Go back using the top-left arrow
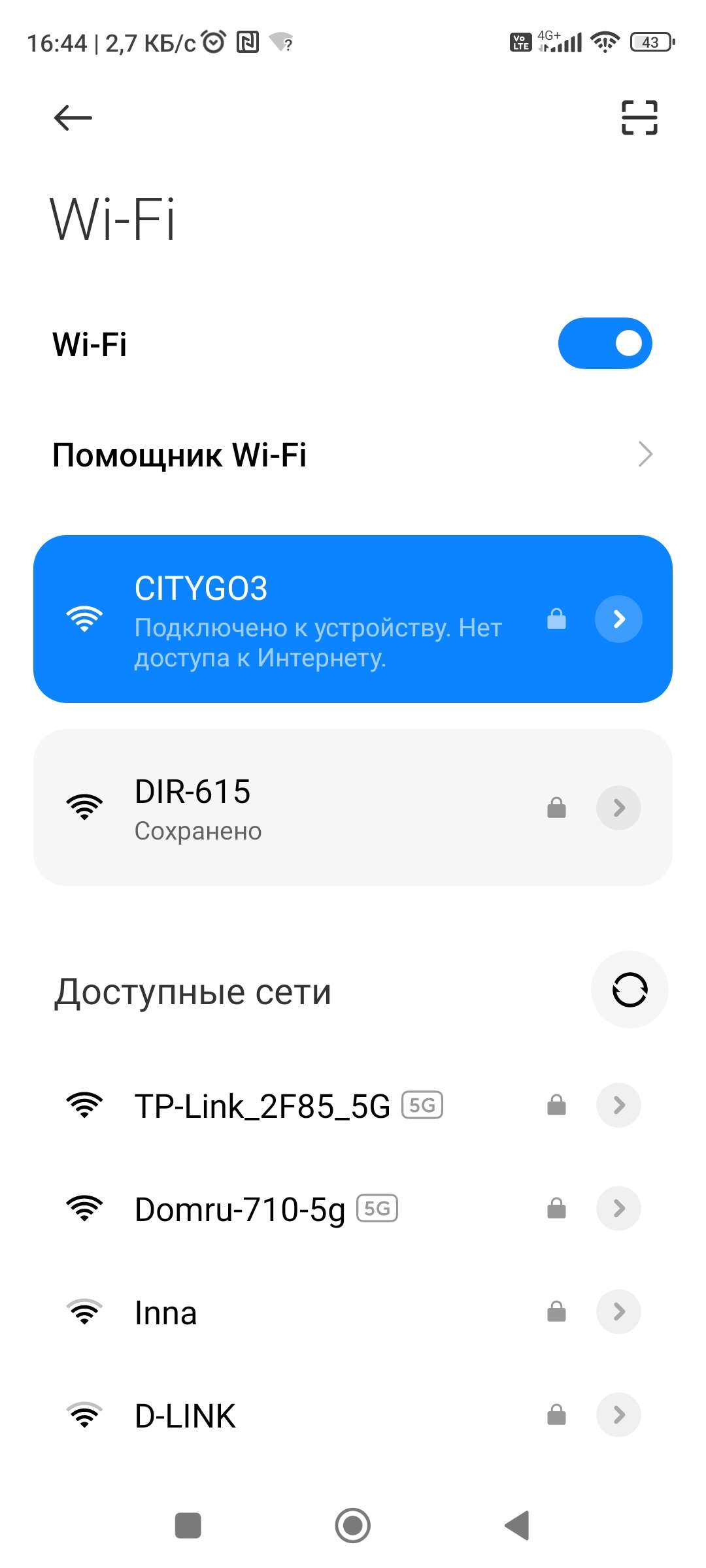The width and height of the screenshot is (706, 1568). coord(73,118)
